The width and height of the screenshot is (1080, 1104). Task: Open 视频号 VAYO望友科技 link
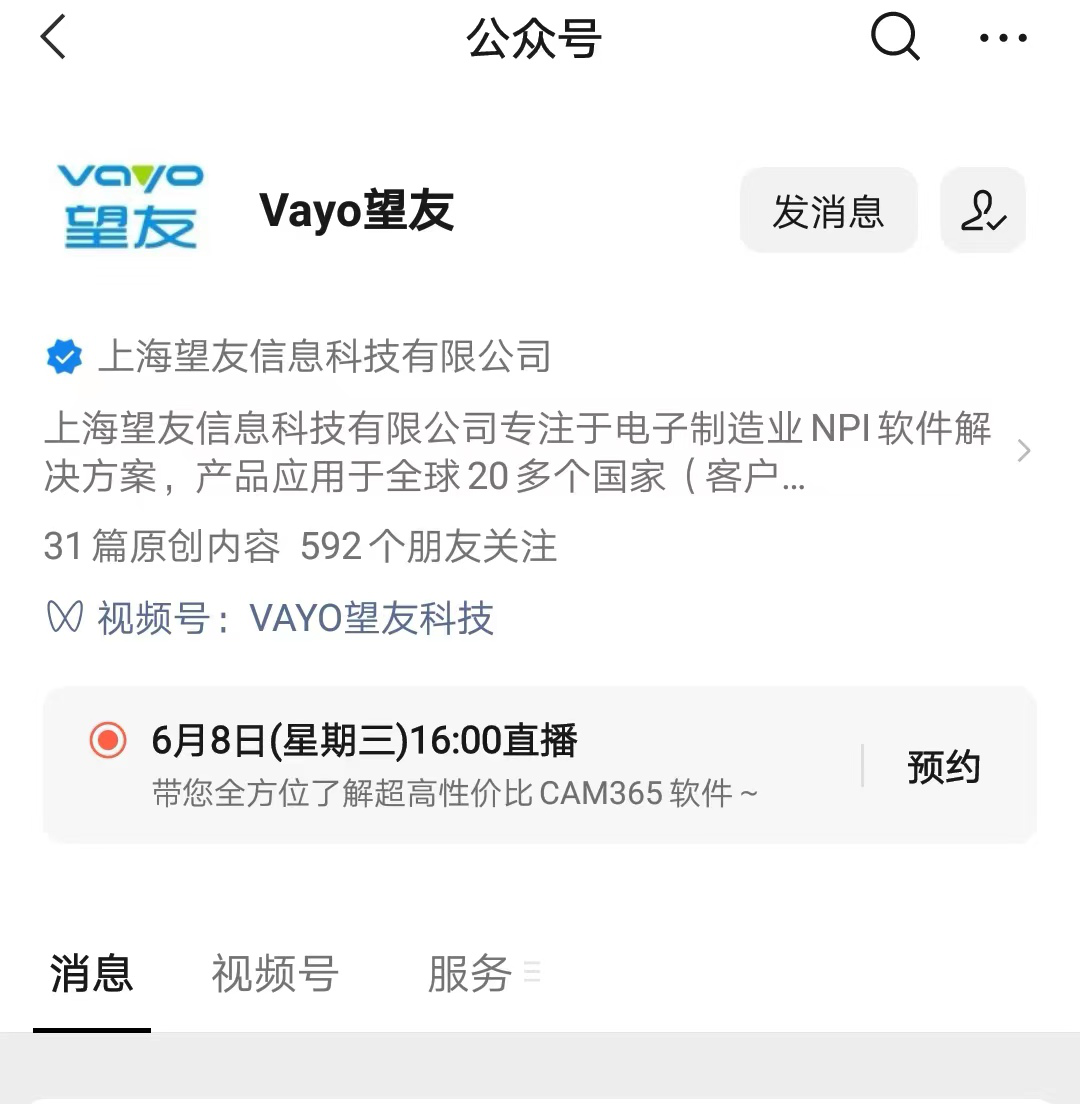(x=295, y=619)
